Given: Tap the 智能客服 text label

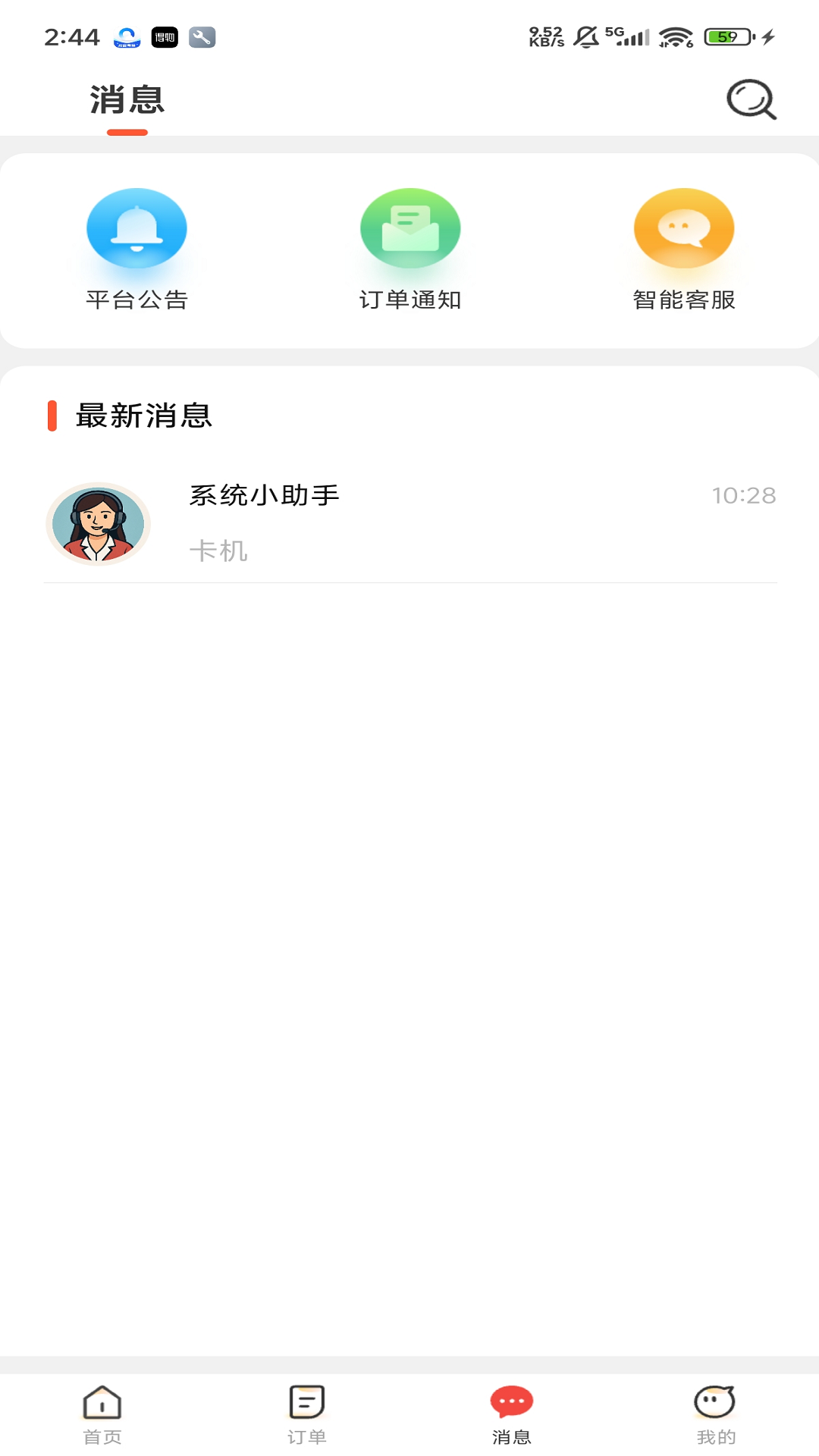Looking at the screenshot, I should [x=682, y=300].
